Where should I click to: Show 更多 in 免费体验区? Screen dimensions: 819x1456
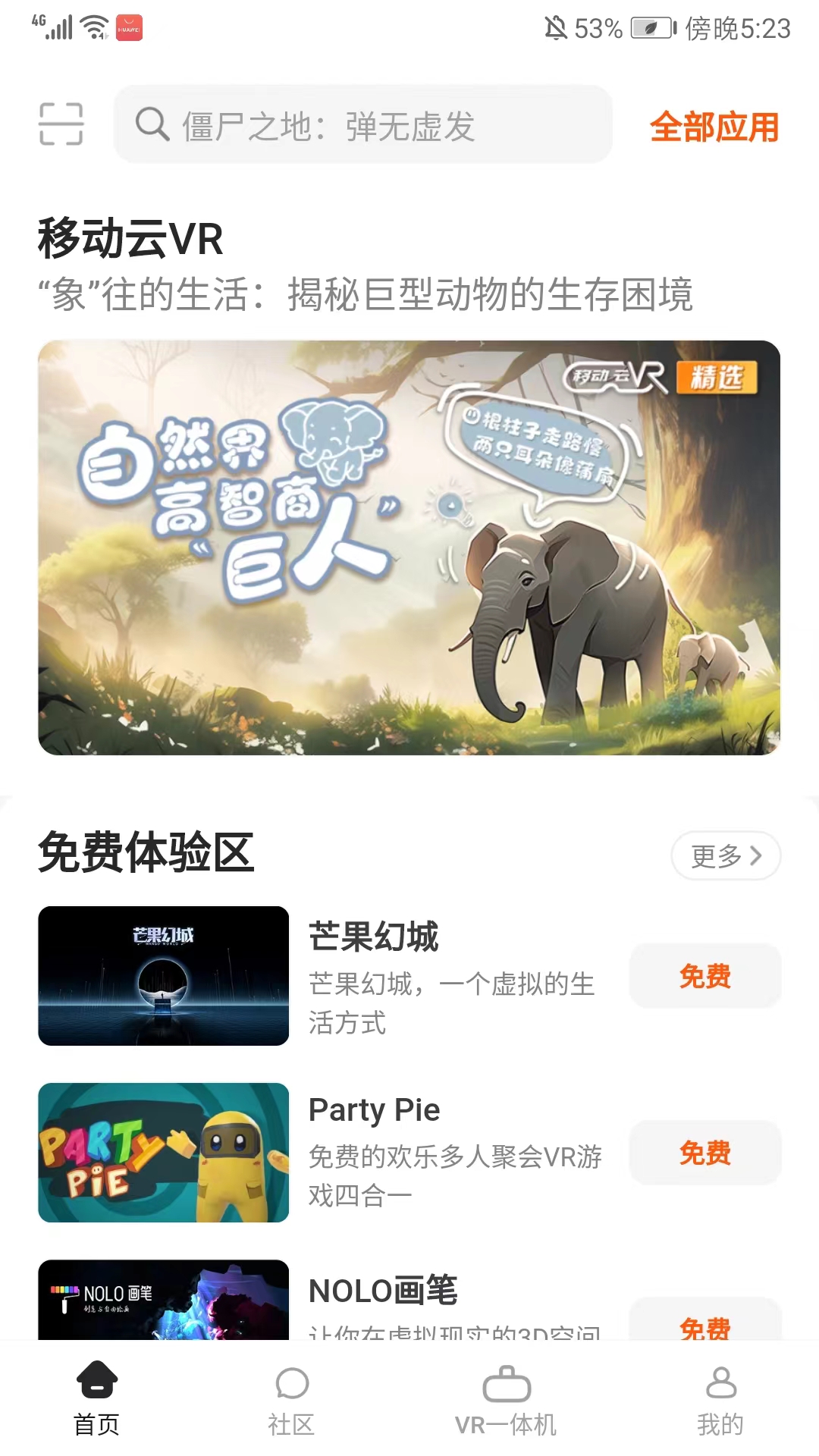click(725, 855)
